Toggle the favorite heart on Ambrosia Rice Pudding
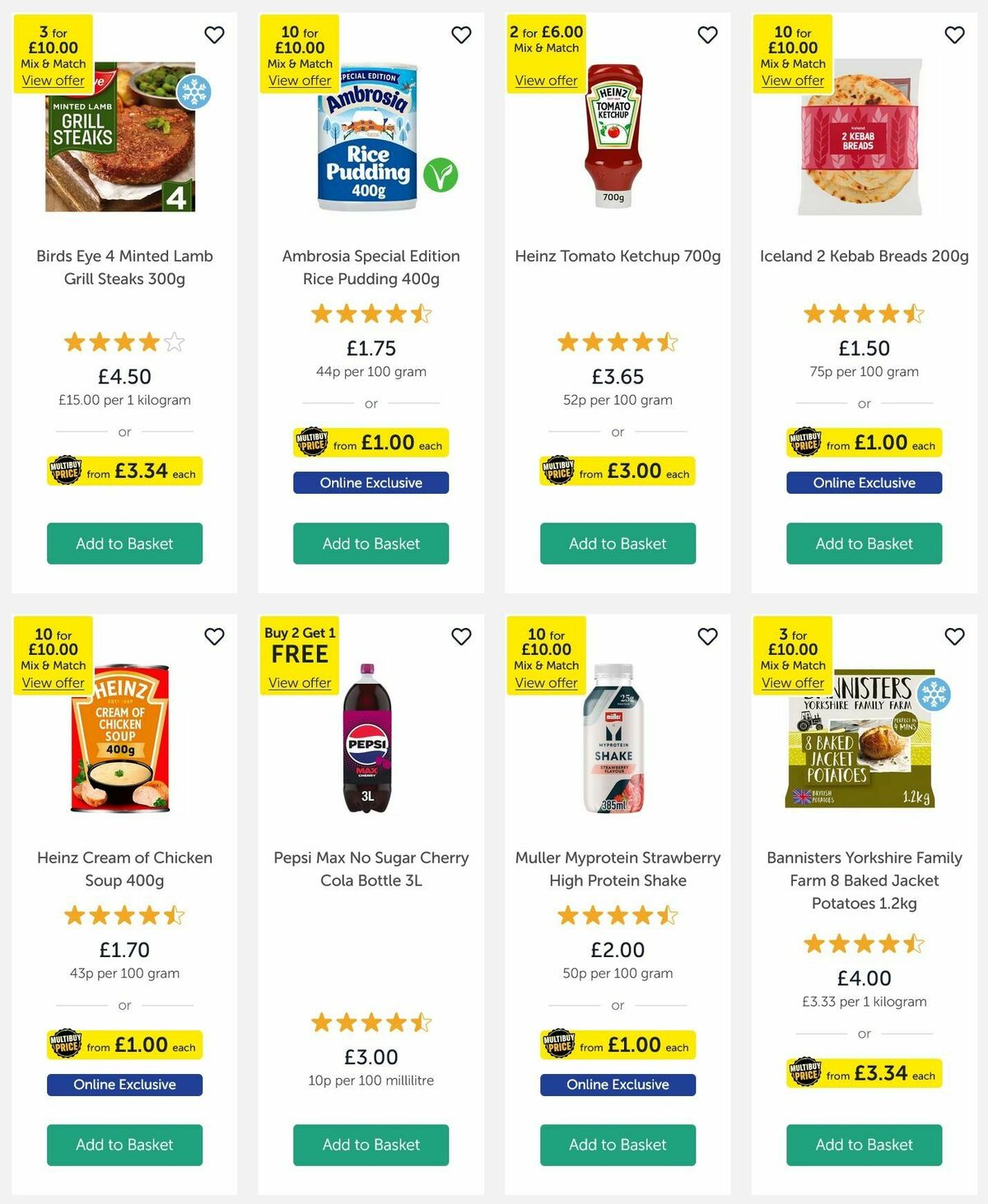This screenshot has height=1204, width=988. coord(460,35)
